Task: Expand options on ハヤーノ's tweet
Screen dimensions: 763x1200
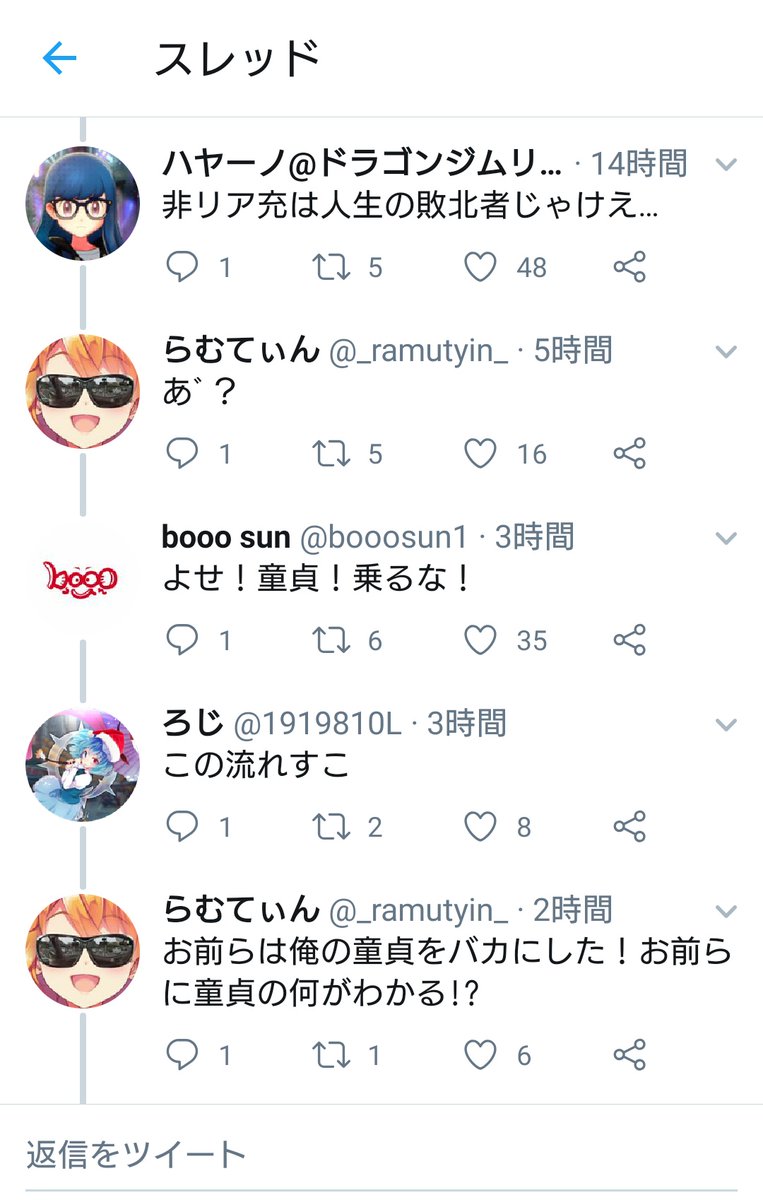Action: point(726,164)
